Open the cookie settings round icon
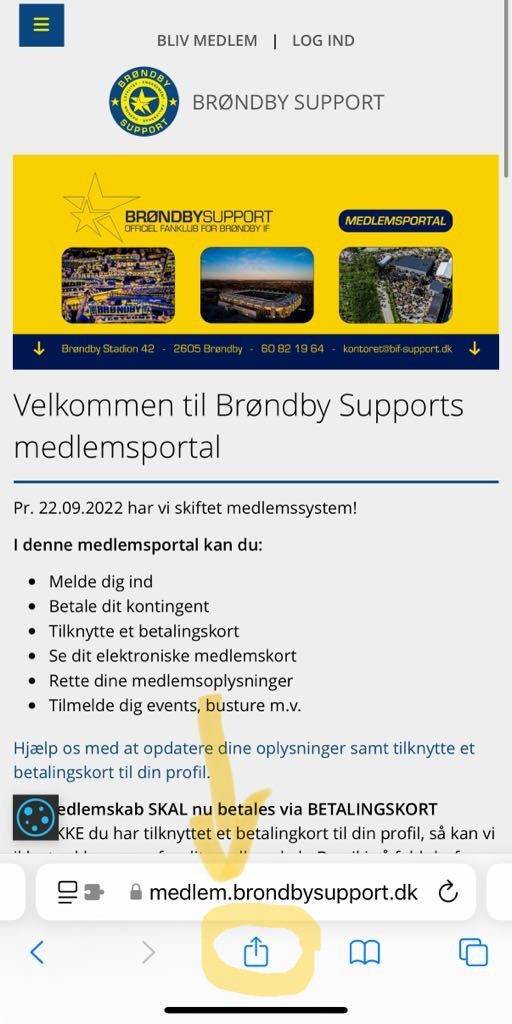Image resolution: width=512 pixels, height=1024 pixels. point(35,817)
